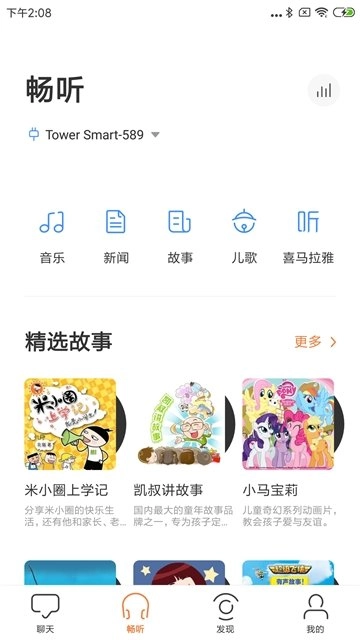360x640 pixels.
Task: Open the 喜马拉雅 section
Action: (308, 237)
